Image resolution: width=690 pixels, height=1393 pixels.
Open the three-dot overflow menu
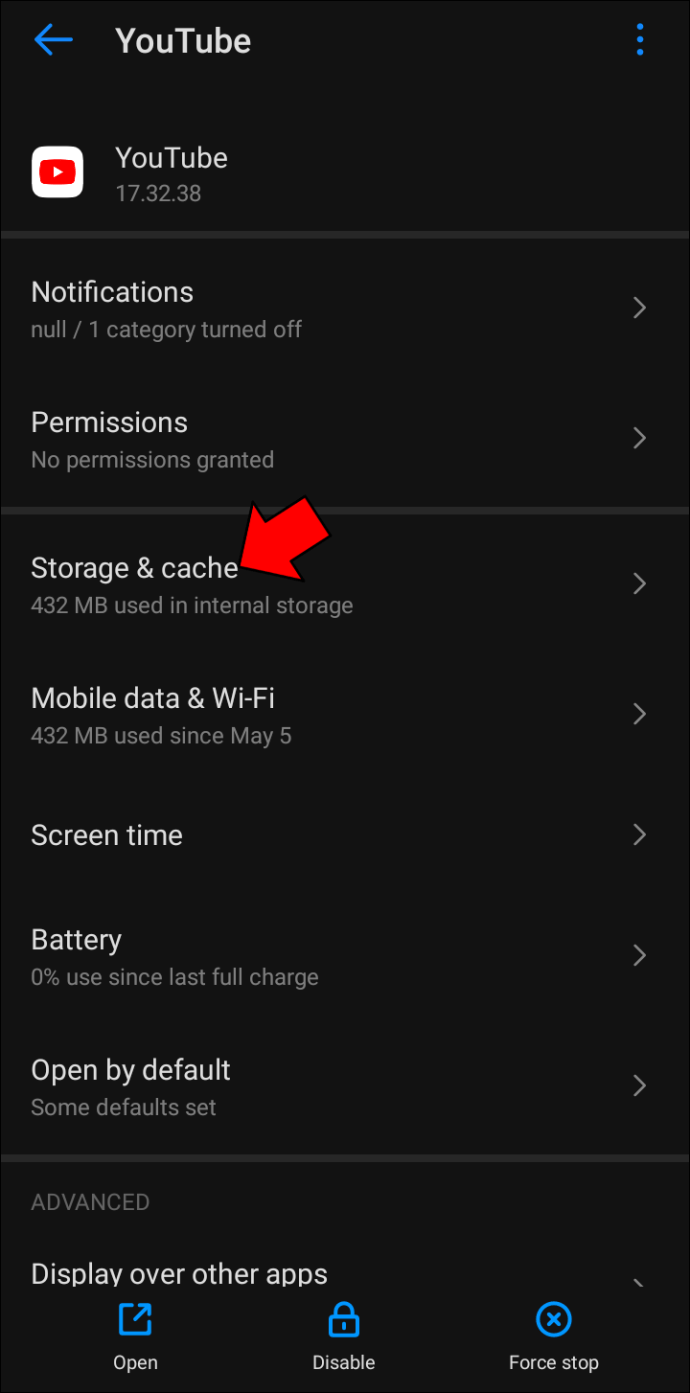click(x=640, y=40)
